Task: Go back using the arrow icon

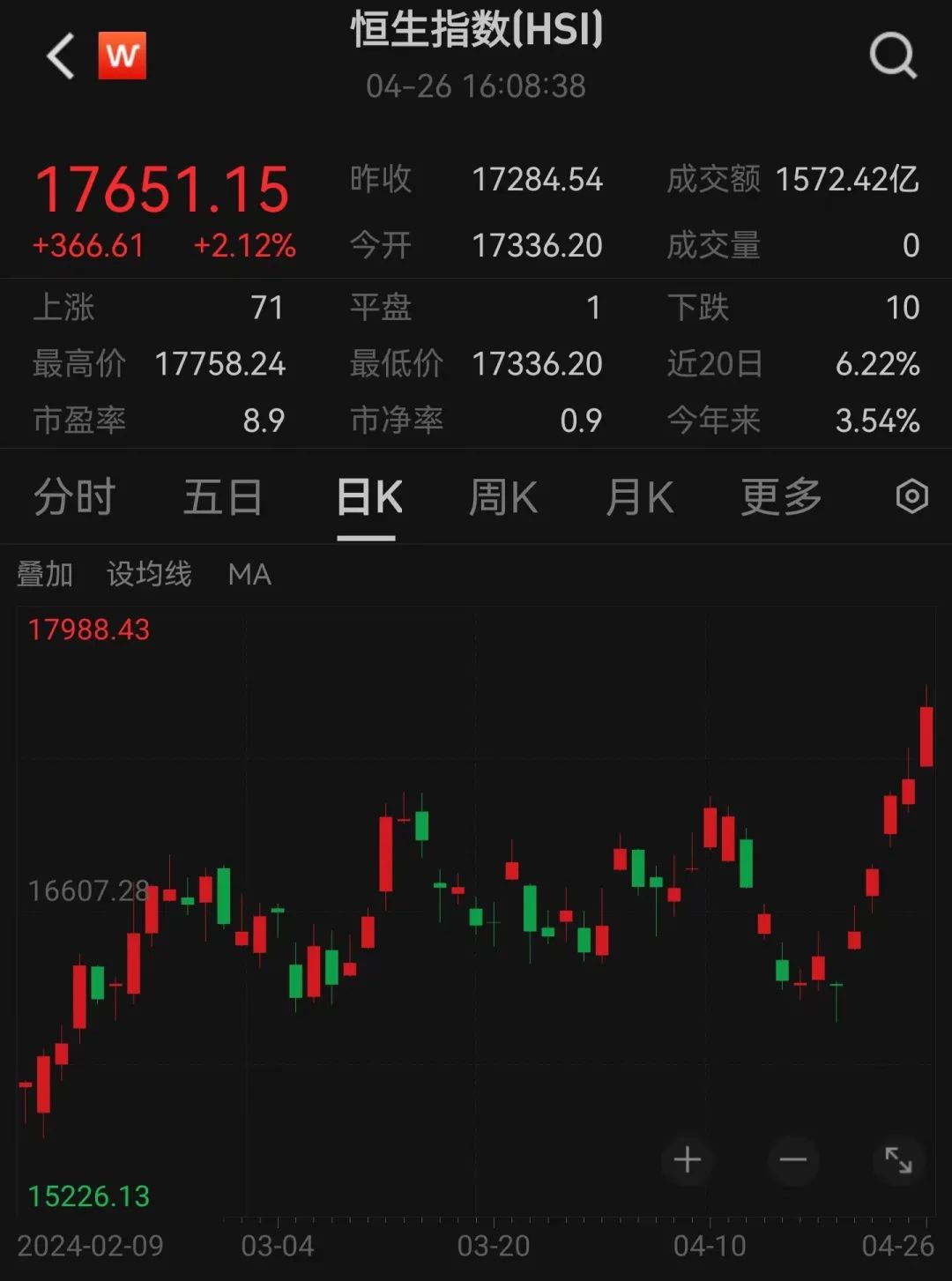Action: click(61, 56)
